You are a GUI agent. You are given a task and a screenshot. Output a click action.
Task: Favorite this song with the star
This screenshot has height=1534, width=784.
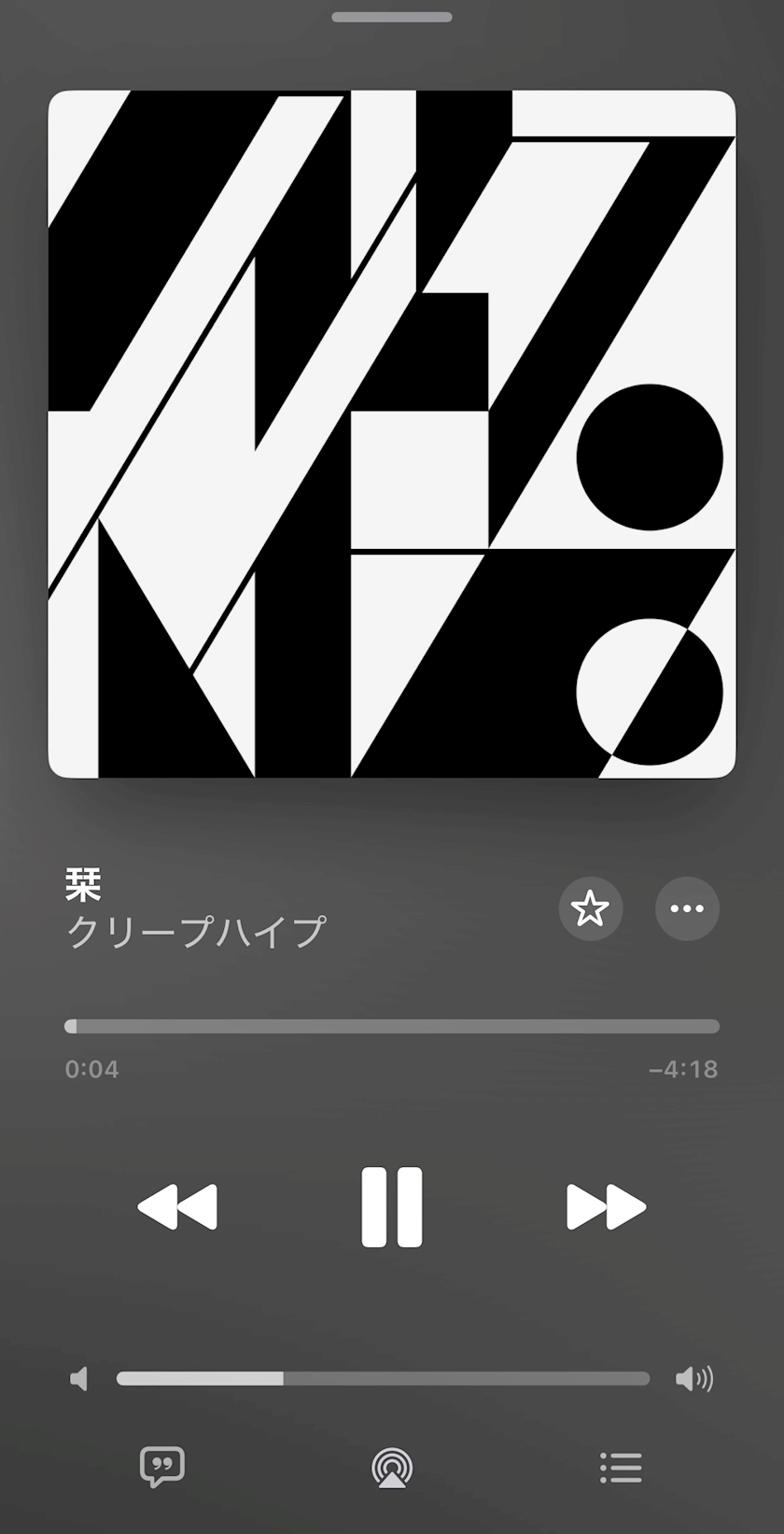click(x=590, y=908)
